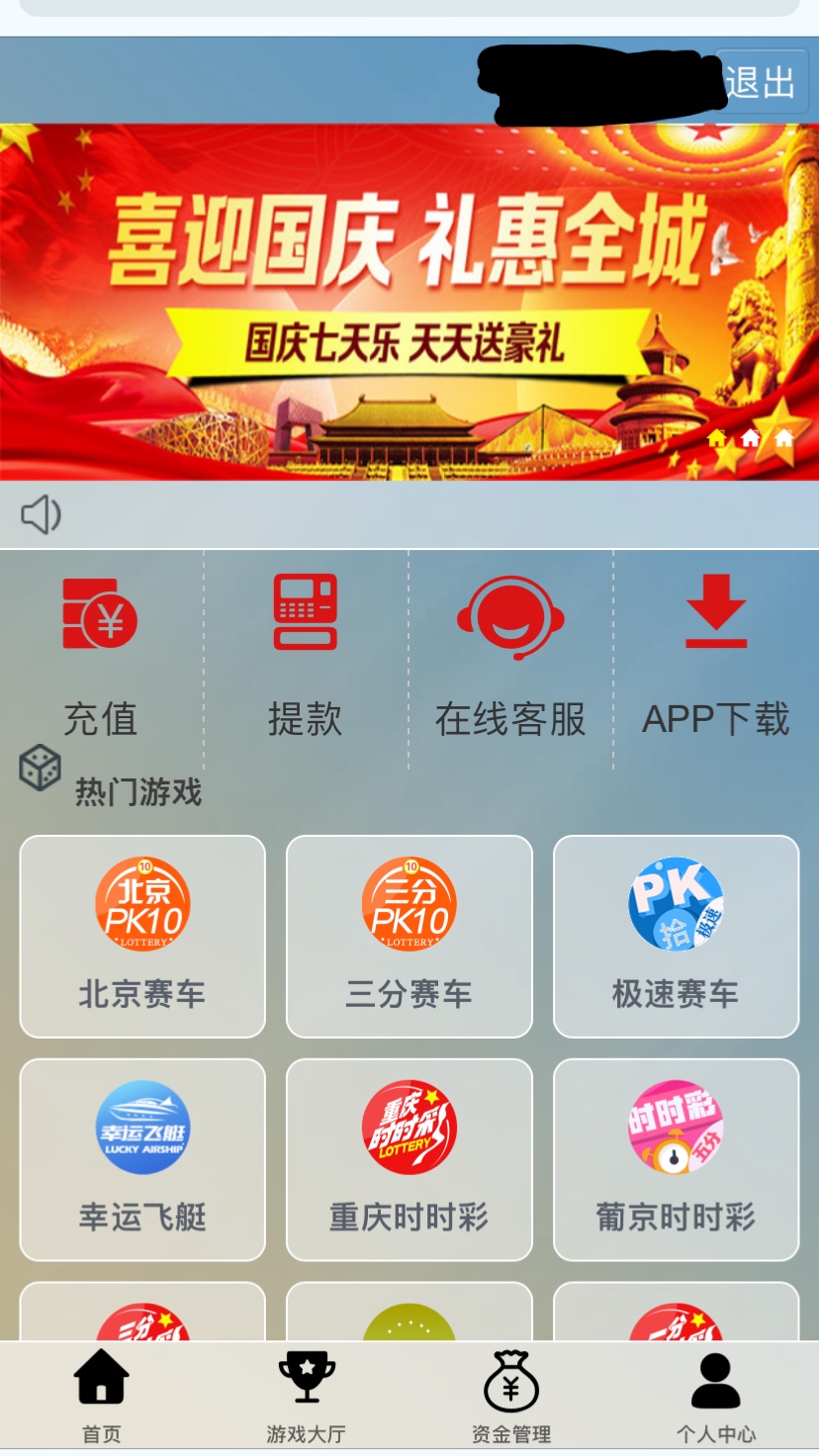This screenshot has width=819, height=1456.
Task: Open the 极速赛车 game
Action: 676,936
